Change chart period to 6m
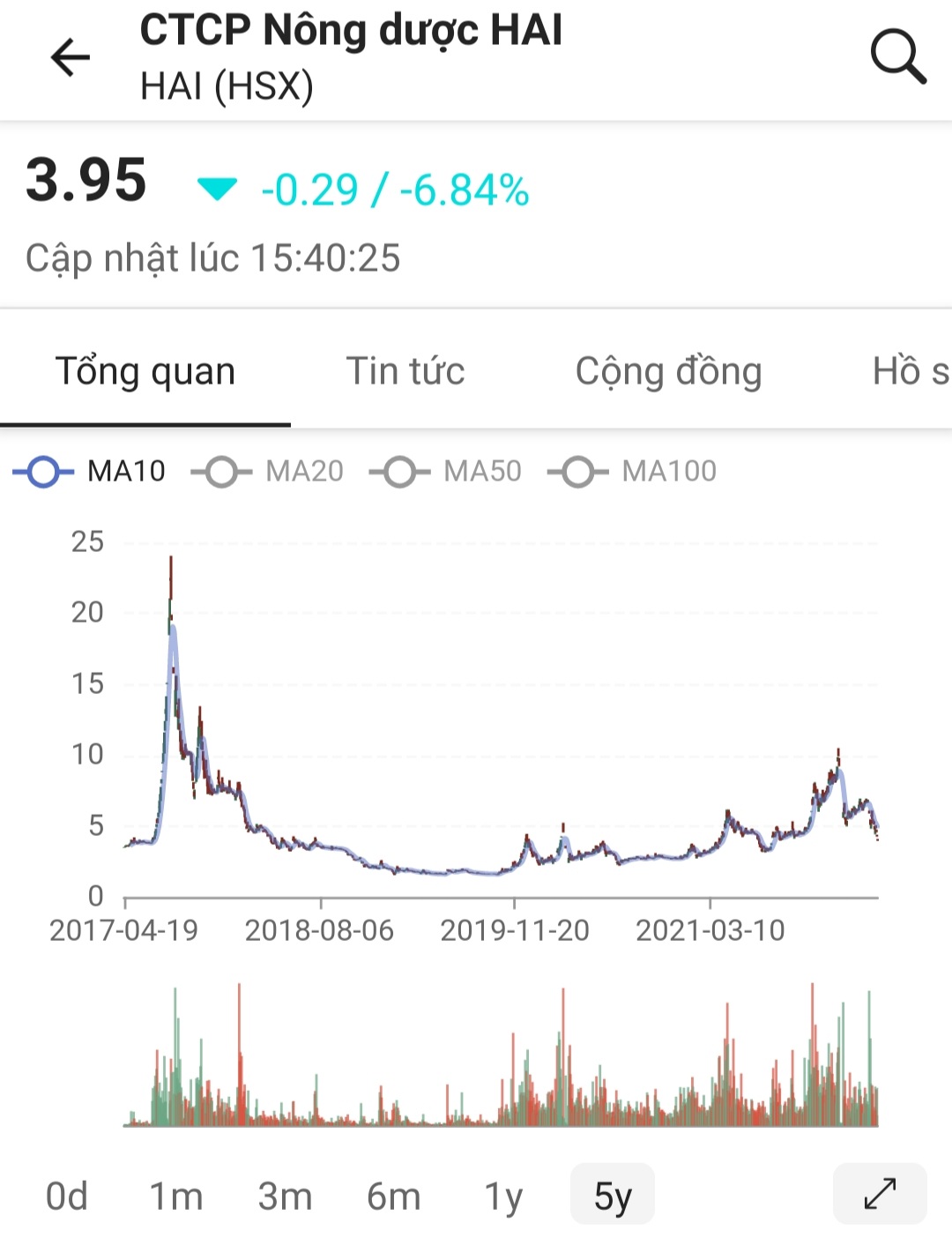The width and height of the screenshot is (952, 1238). pyautogui.click(x=393, y=1197)
